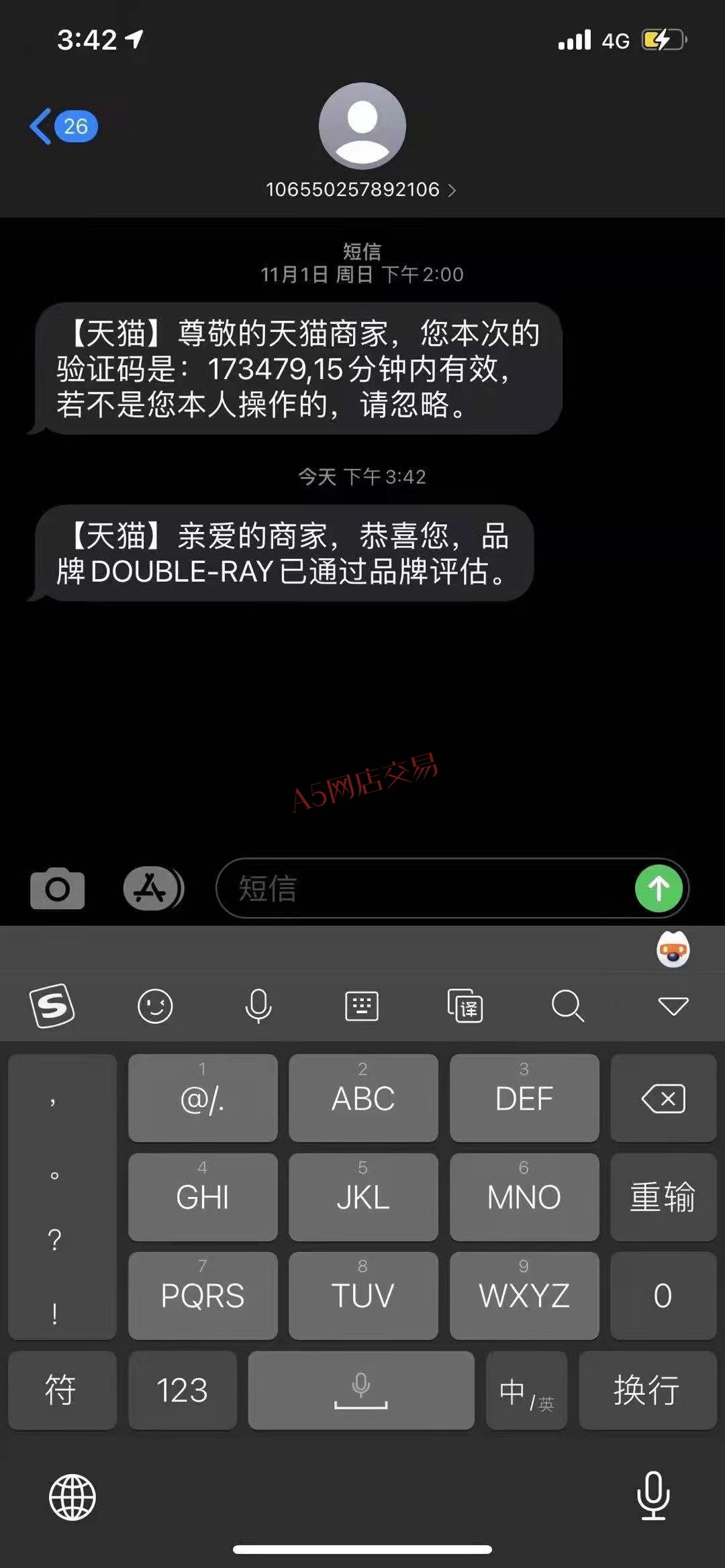Open the keyboard search tool

click(x=568, y=1006)
